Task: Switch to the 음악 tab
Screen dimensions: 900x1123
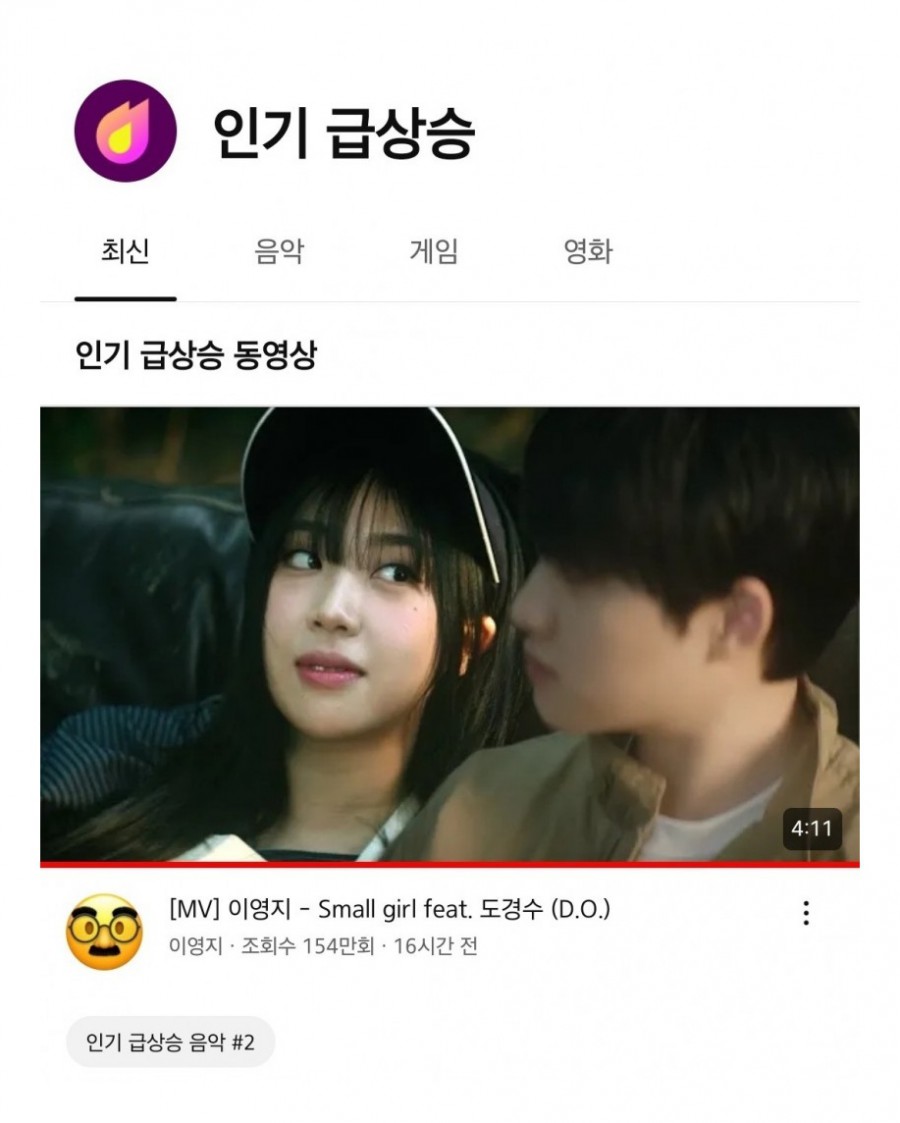Action: point(279,252)
